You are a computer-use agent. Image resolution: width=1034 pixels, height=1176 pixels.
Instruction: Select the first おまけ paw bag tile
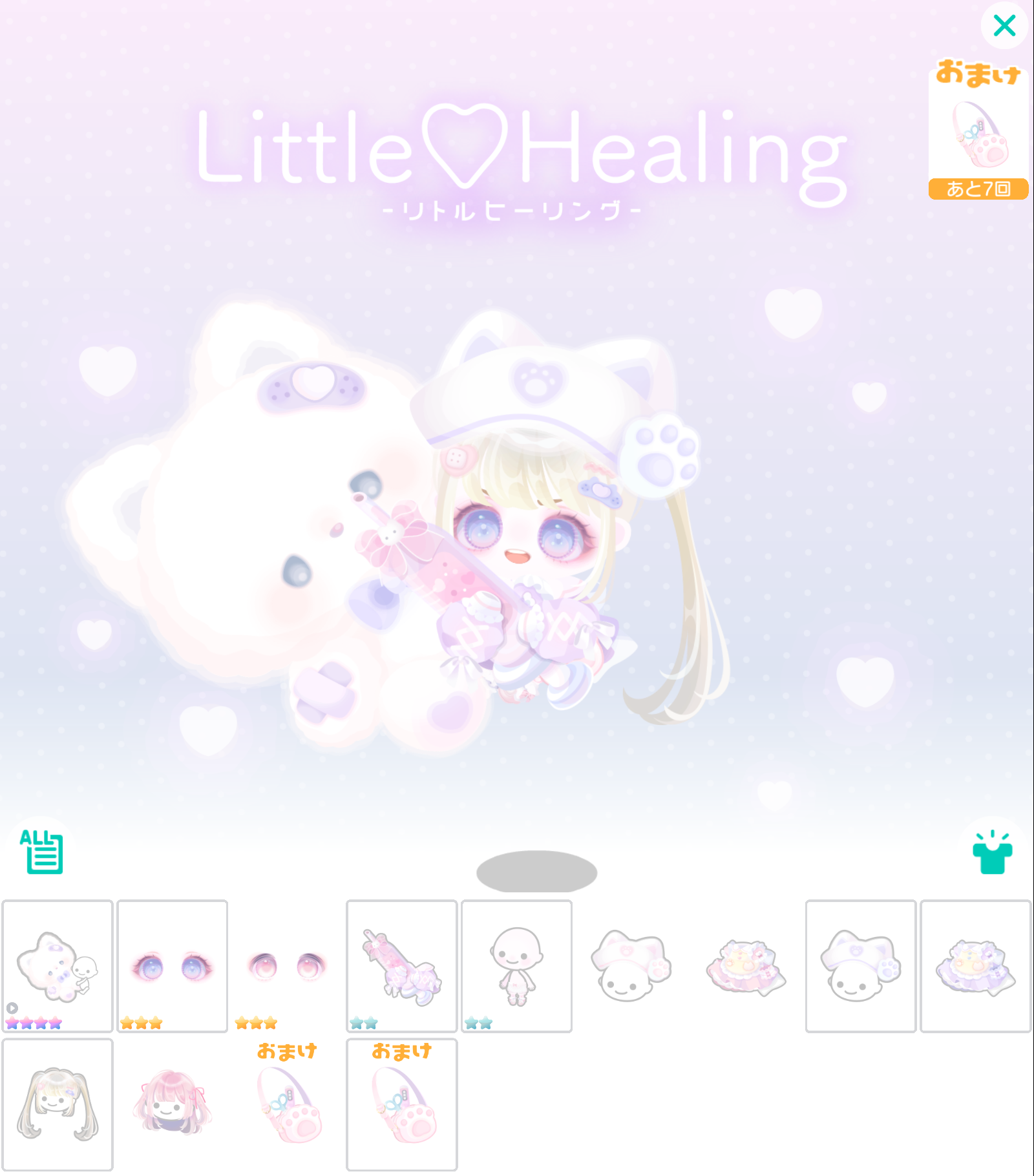click(287, 1105)
